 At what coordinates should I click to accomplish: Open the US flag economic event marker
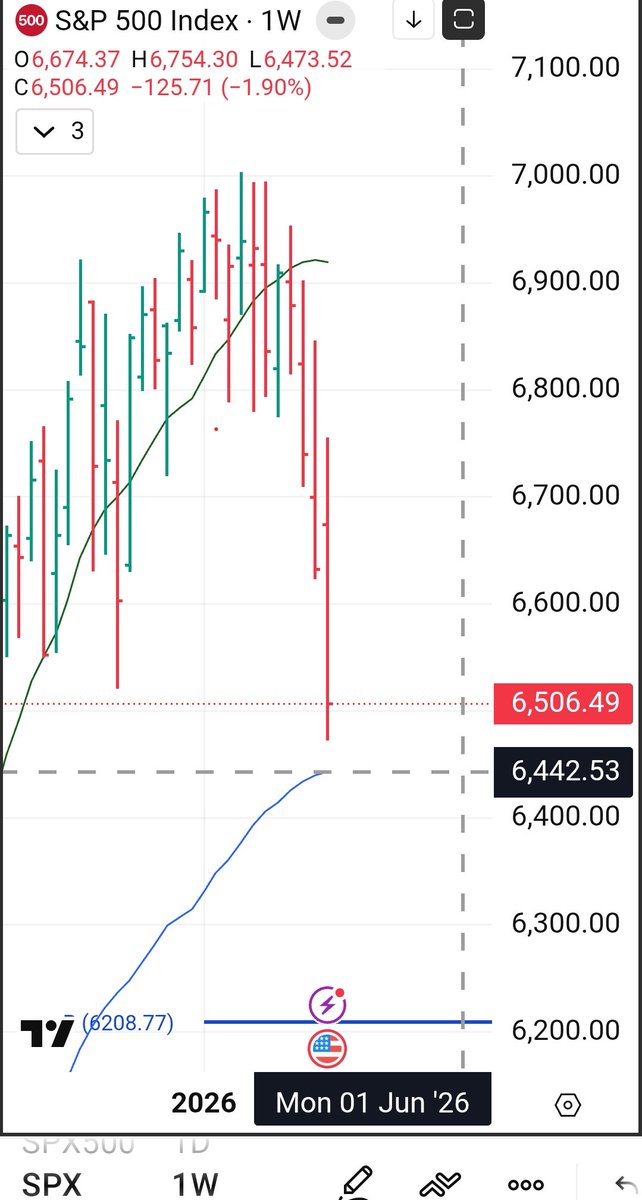[x=325, y=1048]
